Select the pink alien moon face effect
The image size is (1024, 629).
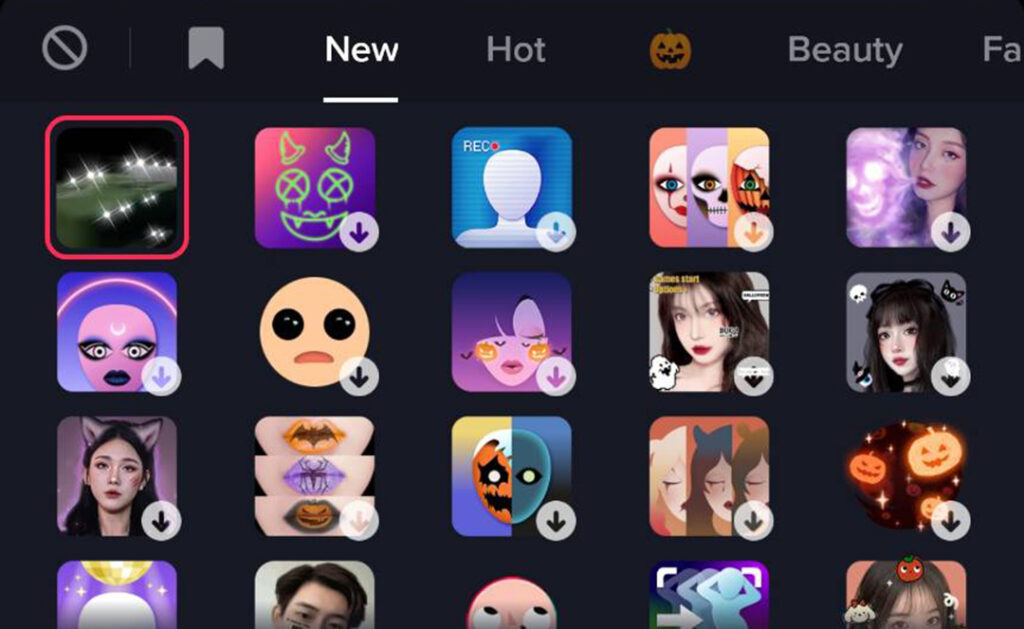116,332
